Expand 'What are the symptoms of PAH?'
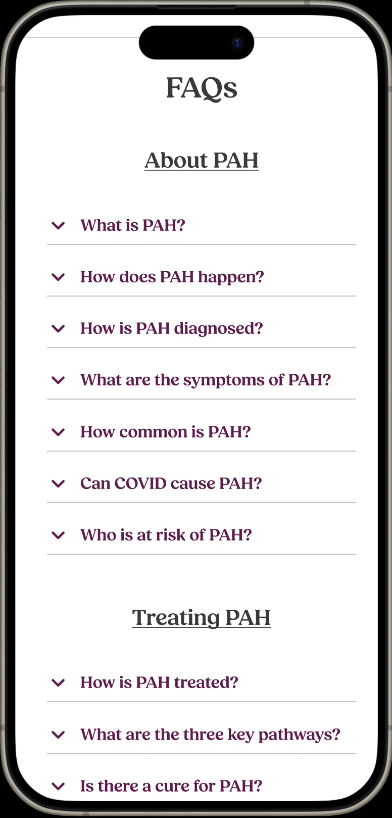This screenshot has height=818, width=392. tap(201, 380)
